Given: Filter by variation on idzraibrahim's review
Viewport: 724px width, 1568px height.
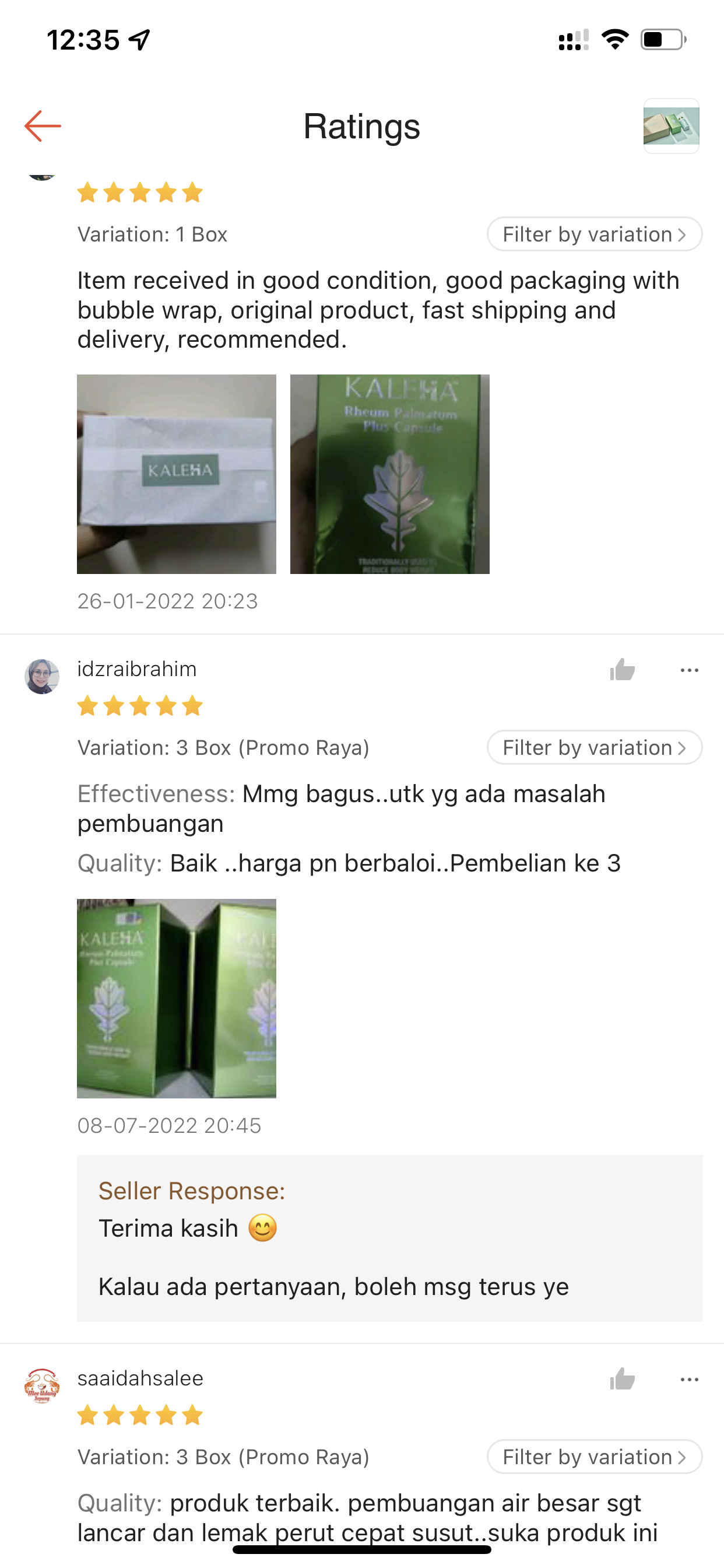Looking at the screenshot, I should click(x=595, y=747).
